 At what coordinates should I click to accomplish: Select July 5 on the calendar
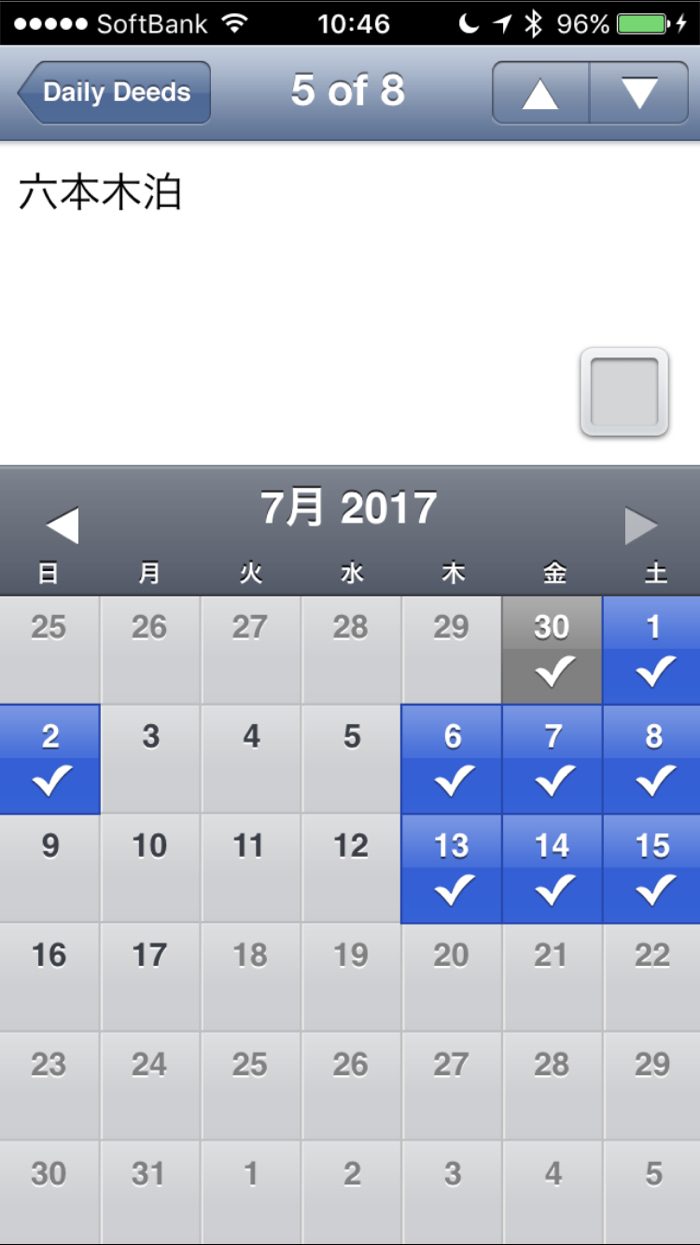point(351,759)
